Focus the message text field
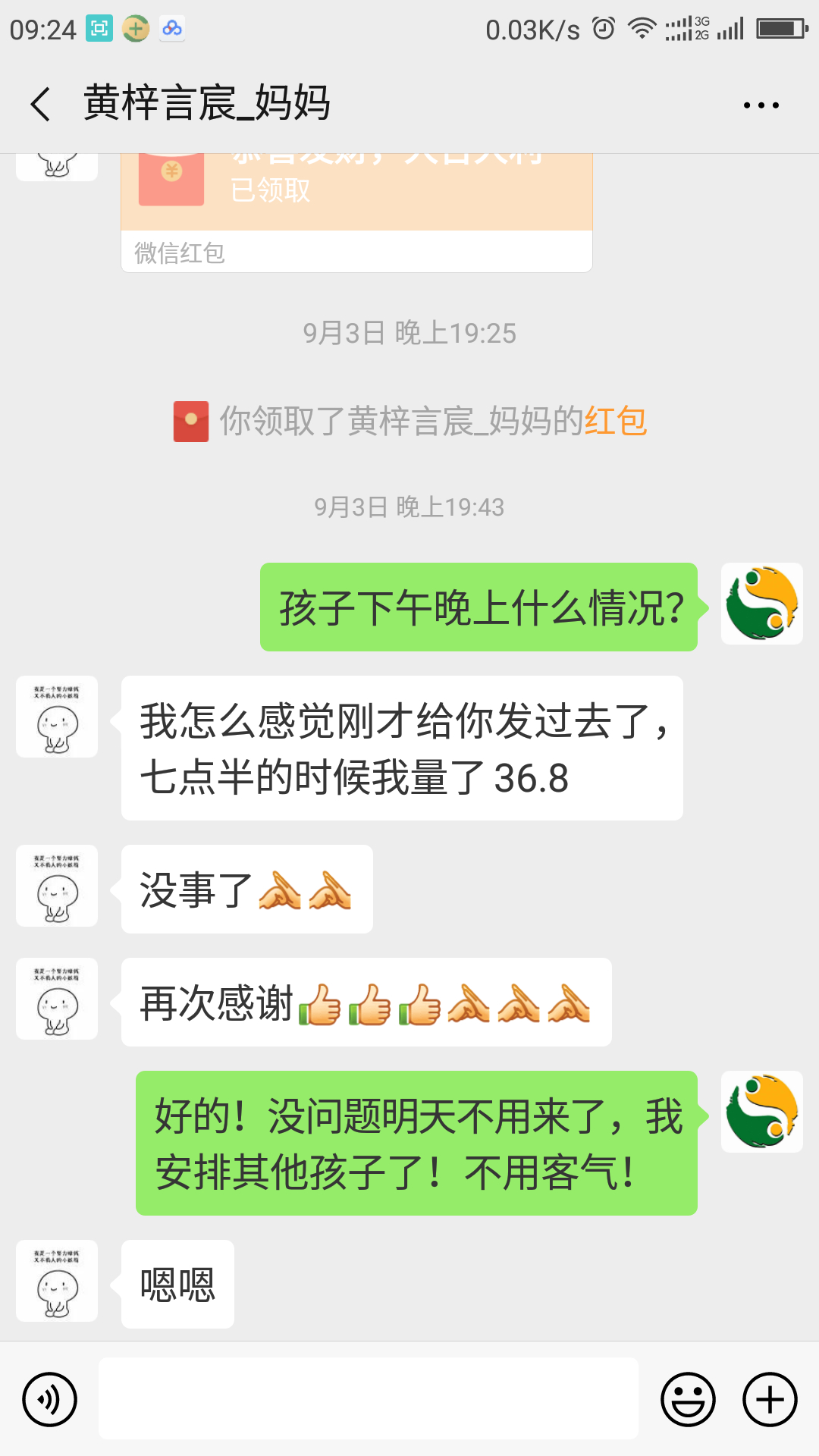 (x=369, y=1399)
